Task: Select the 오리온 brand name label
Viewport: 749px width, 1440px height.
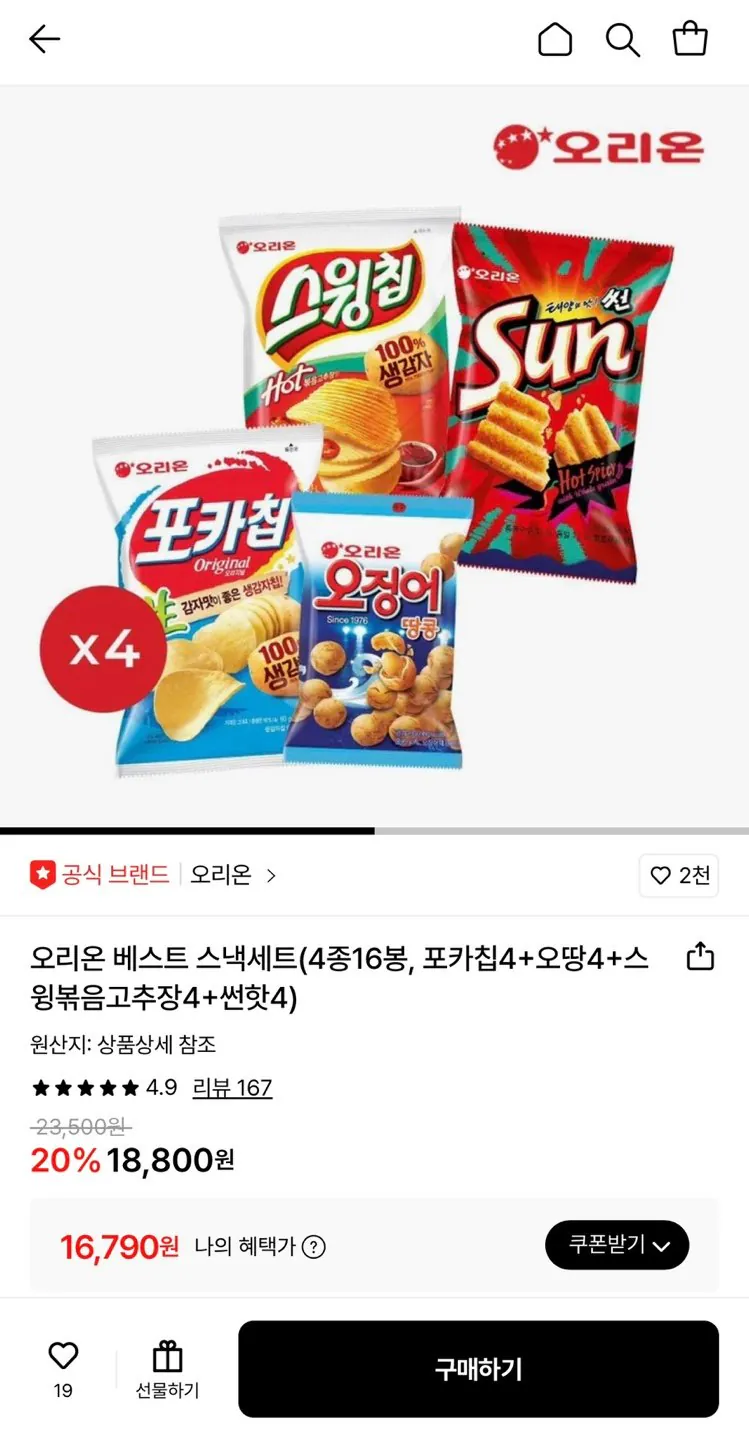Action: [x=221, y=875]
